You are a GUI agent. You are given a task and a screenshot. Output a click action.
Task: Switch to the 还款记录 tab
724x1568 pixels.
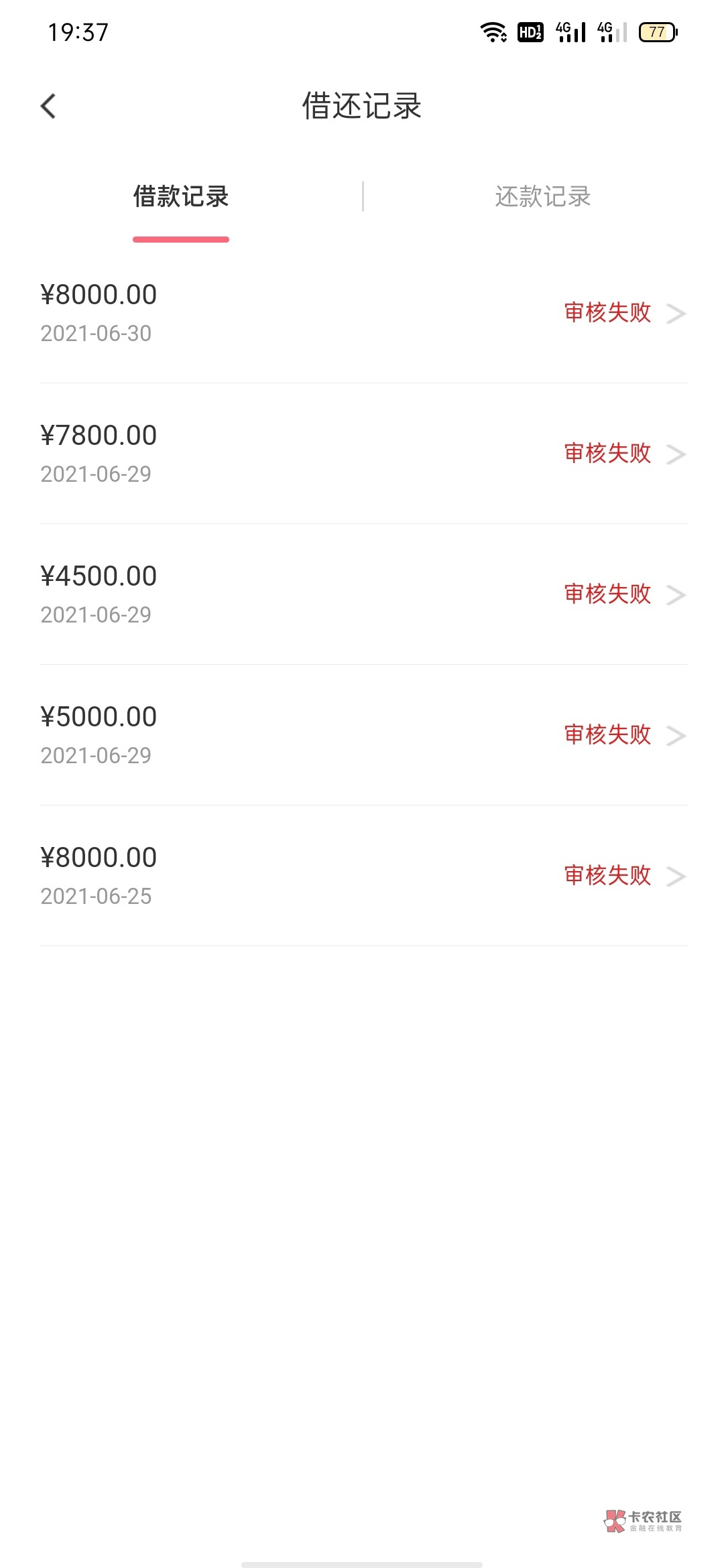tap(542, 197)
